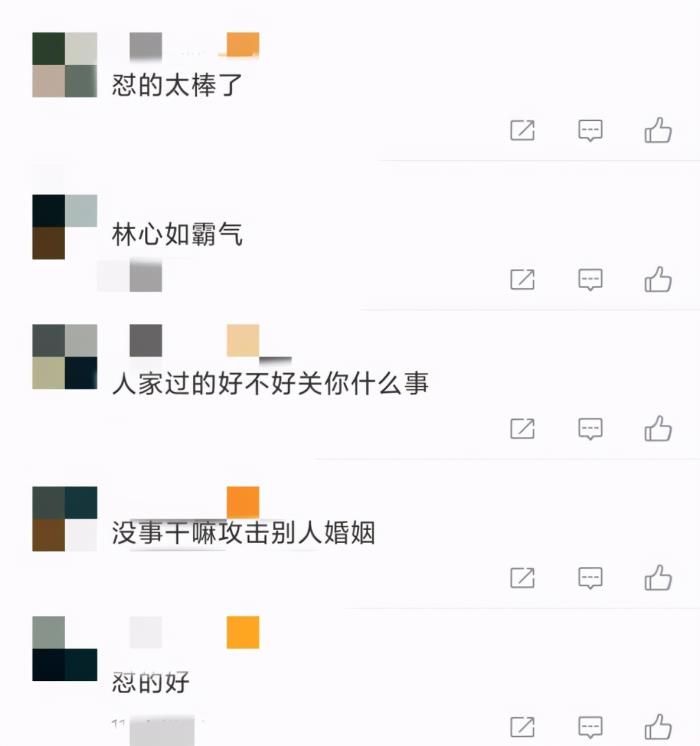Open replies for the comment 林心如霸气
This screenshot has height=746, width=700.
click(591, 279)
